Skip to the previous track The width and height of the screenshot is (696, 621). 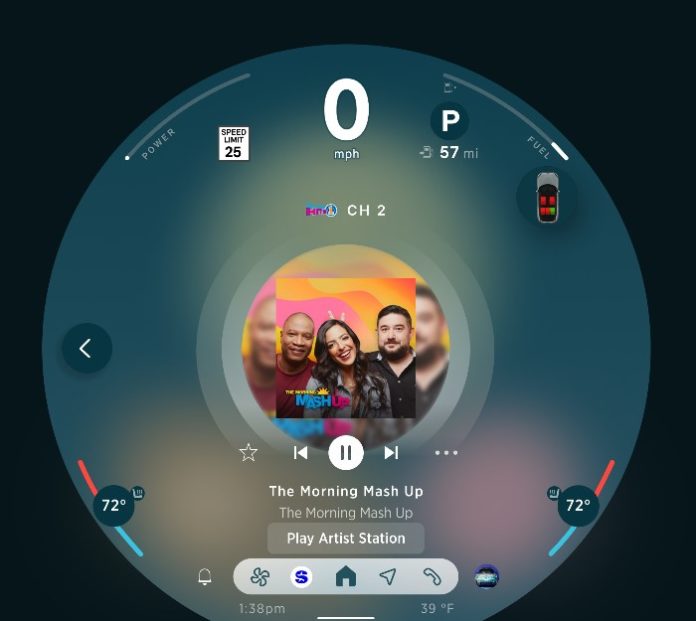pyautogui.click(x=300, y=453)
